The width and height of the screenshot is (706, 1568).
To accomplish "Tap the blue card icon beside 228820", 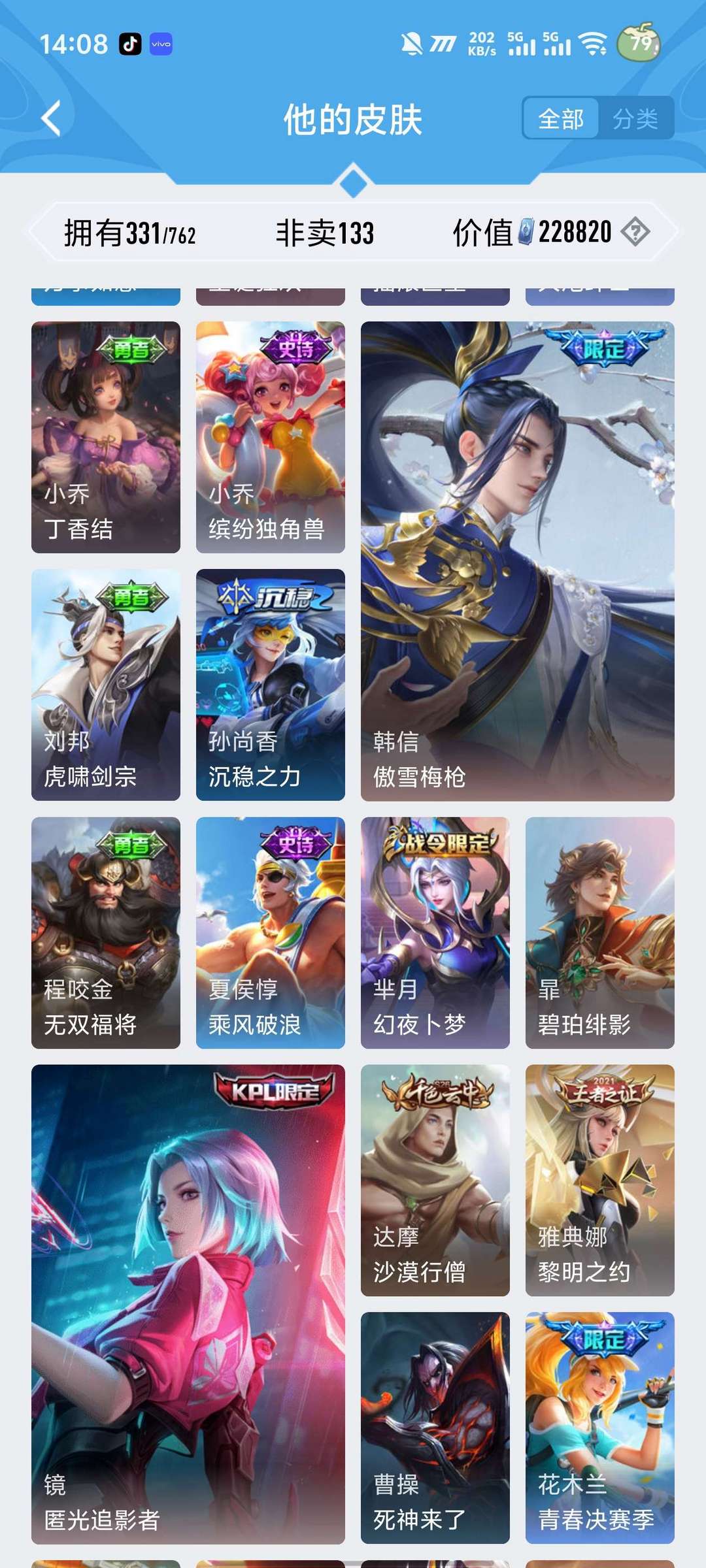I will 527,231.
